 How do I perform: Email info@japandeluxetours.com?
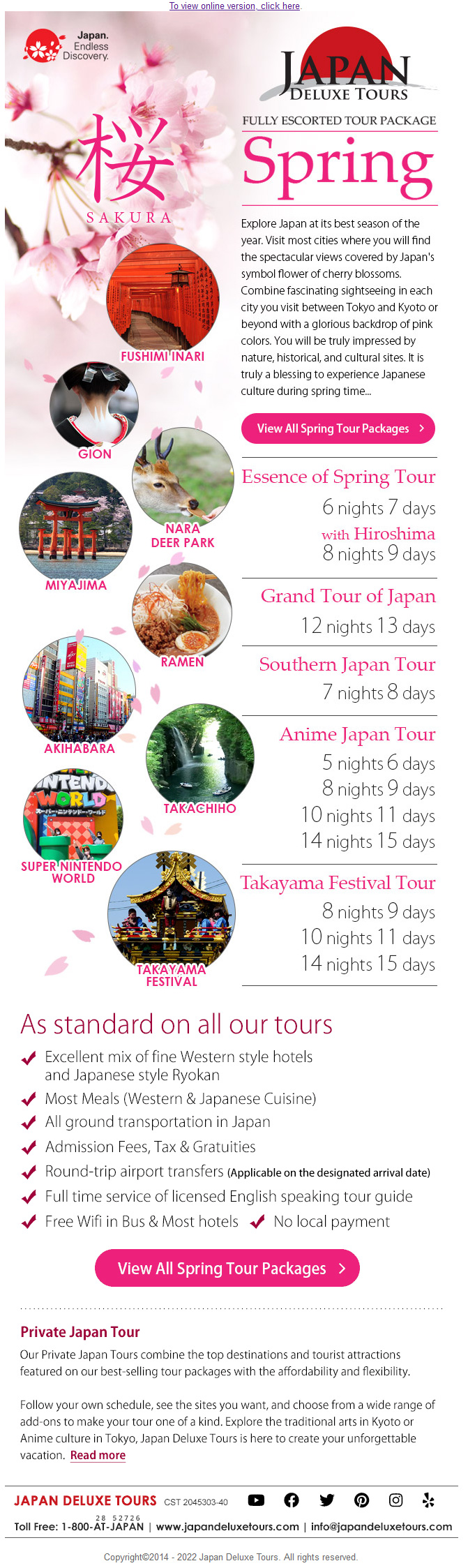click(x=381, y=1526)
